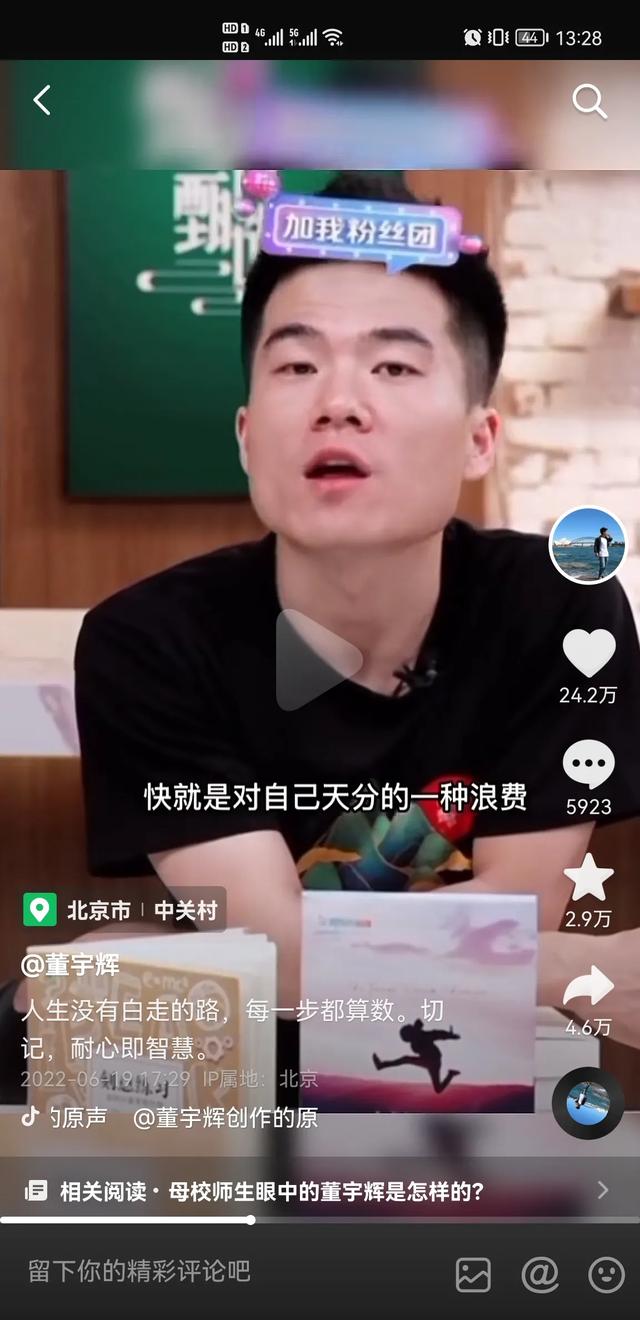Open the spinning music disc
Image resolution: width=640 pixels, height=1320 pixels.
pyautogui.click(x=588, y=1103)
